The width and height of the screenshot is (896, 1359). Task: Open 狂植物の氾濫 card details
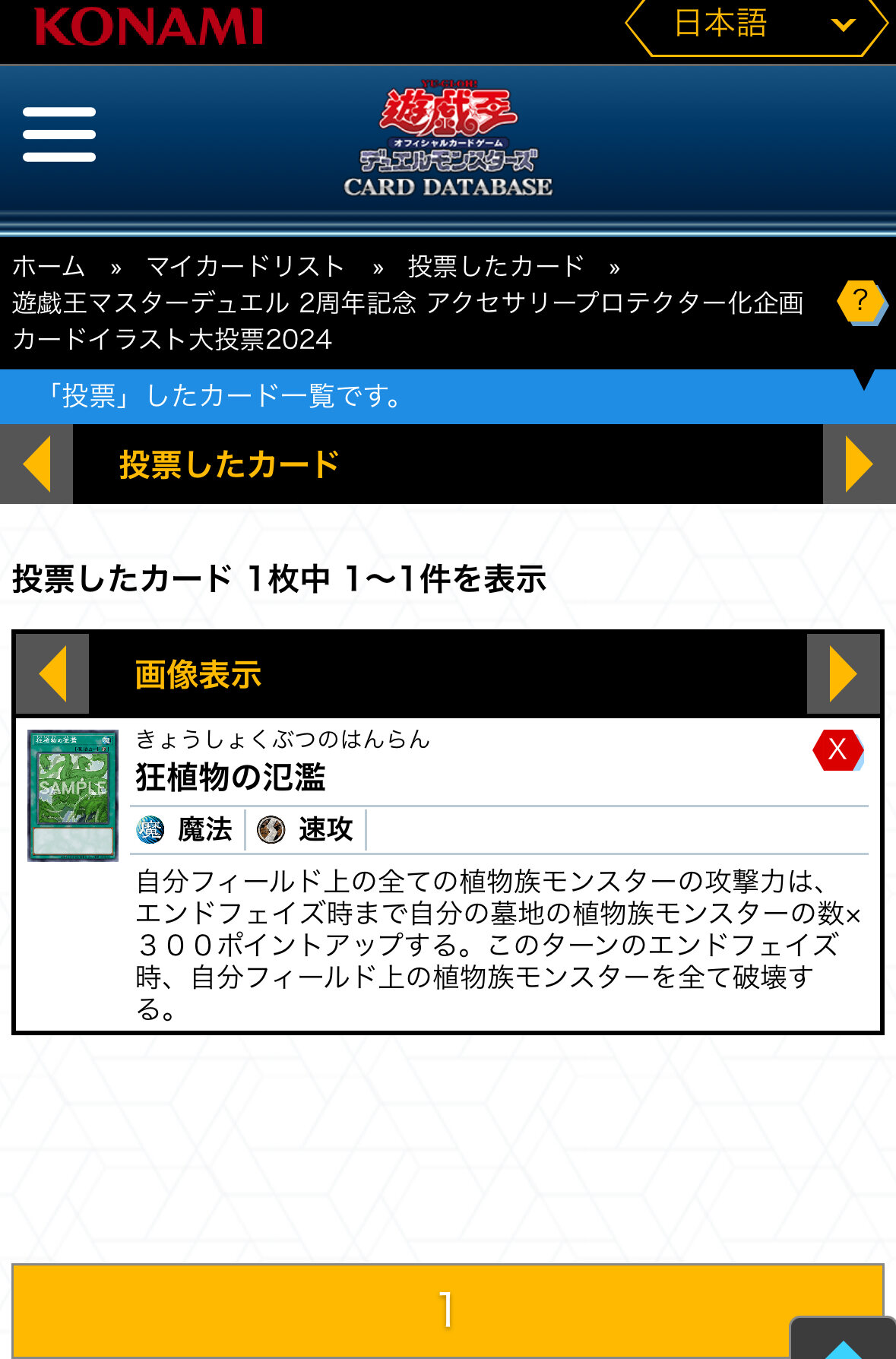click(x=230, y=778)
